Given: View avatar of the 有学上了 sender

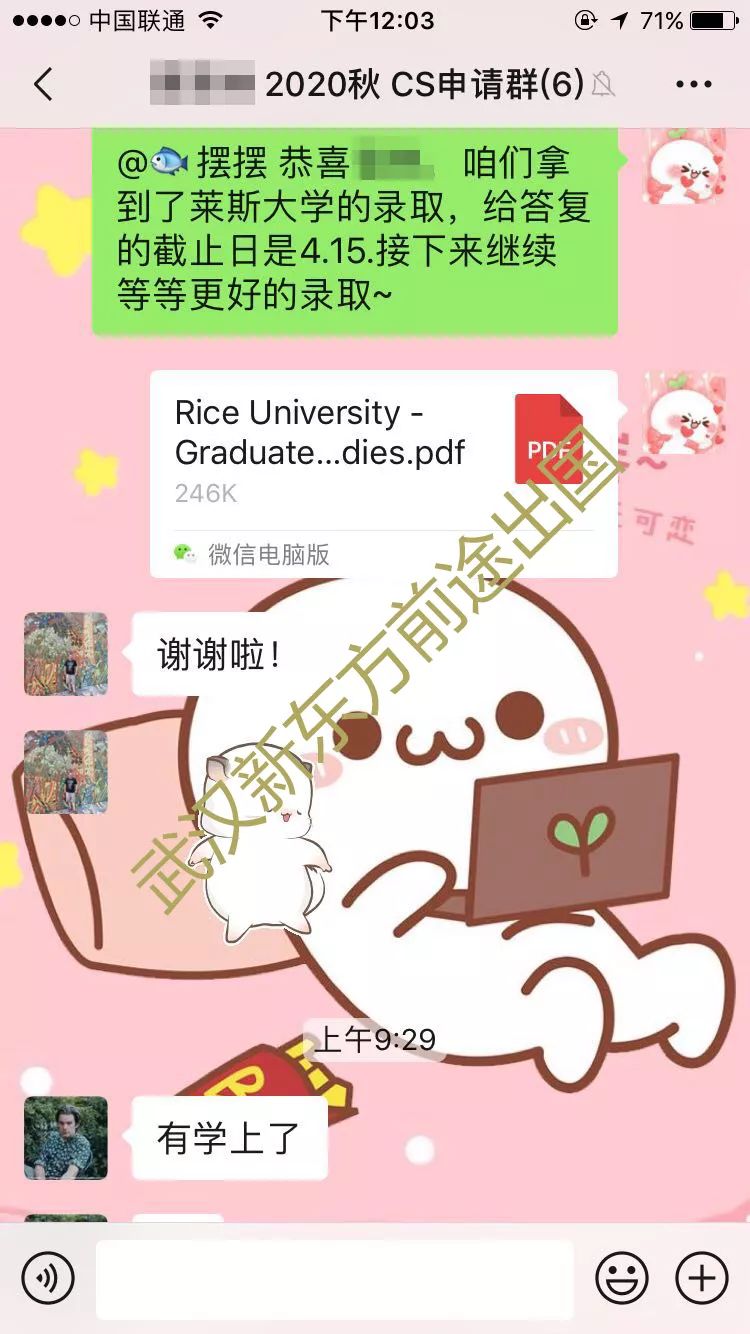Looking at the screenshot, I should 66,1138.
